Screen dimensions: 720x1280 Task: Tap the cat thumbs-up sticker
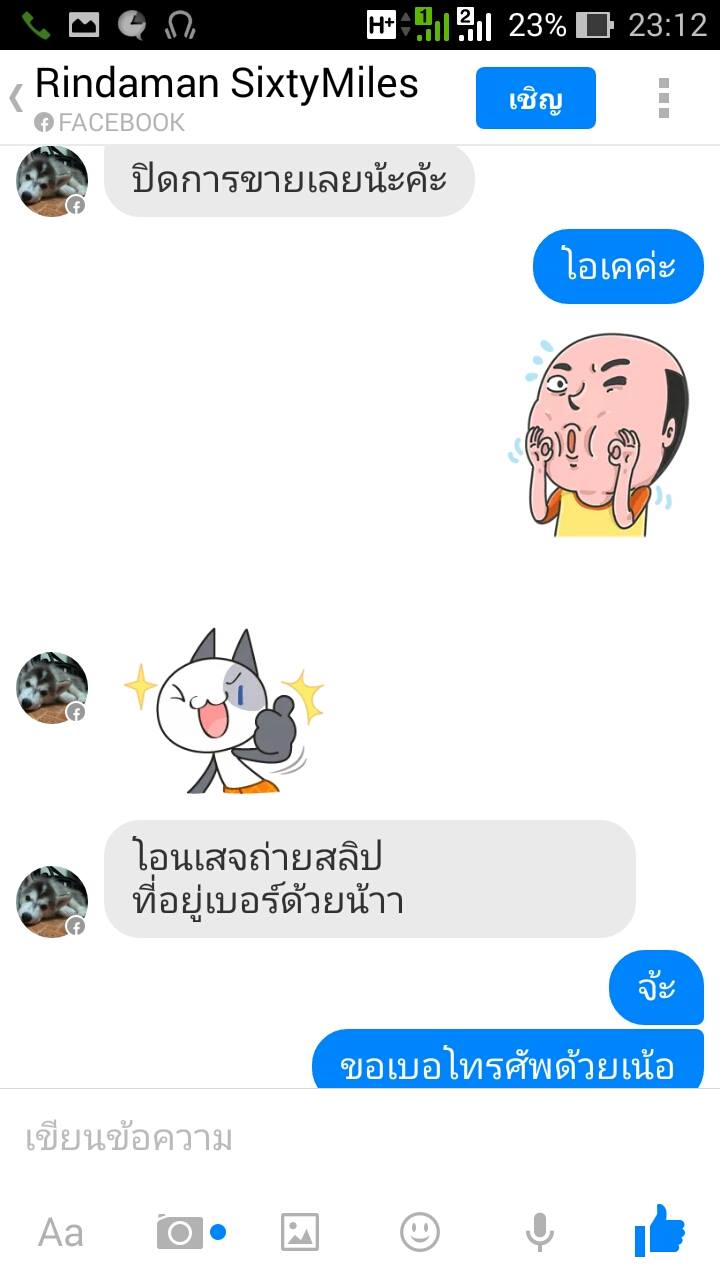pos(225,712)
